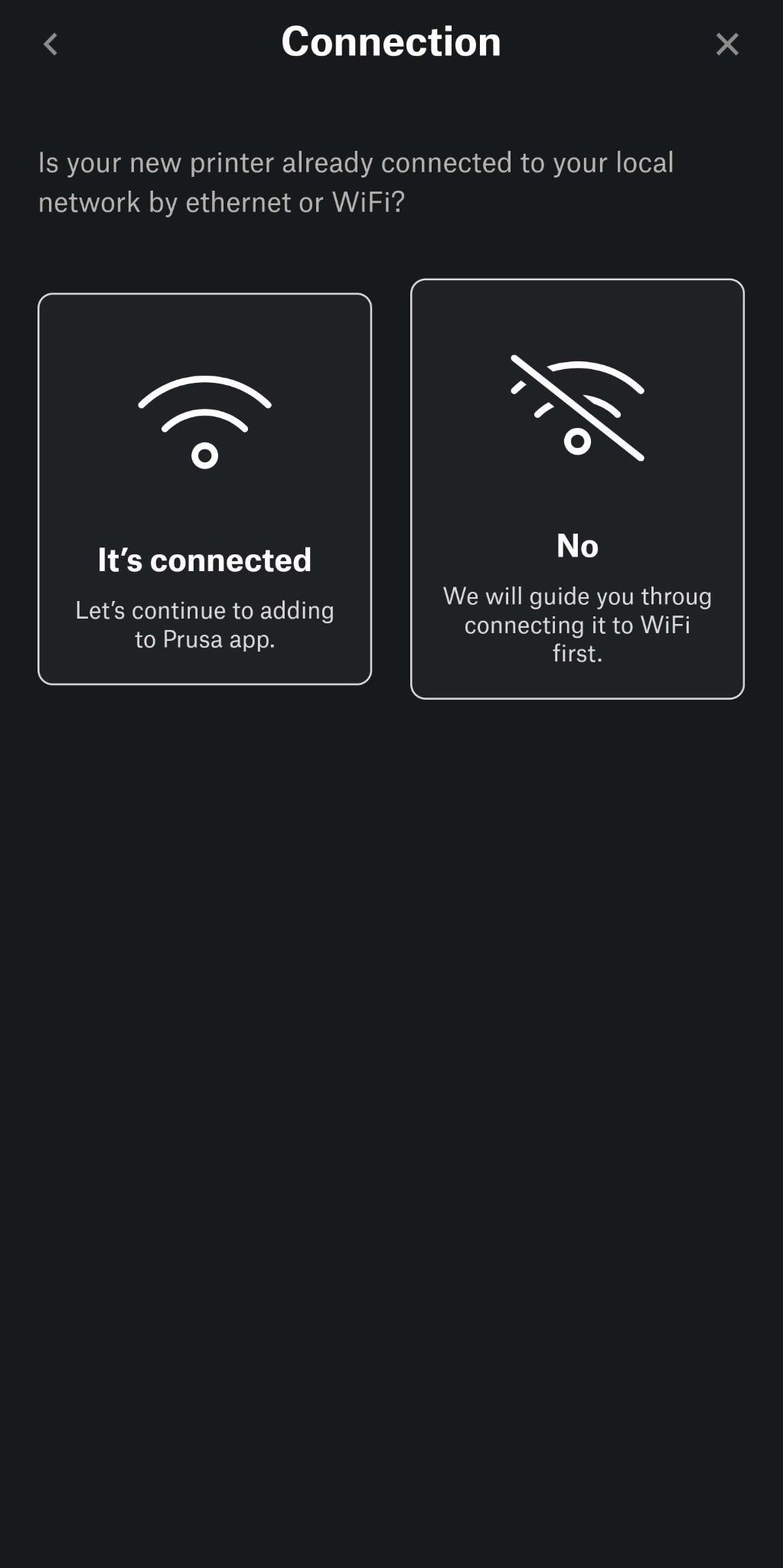Select the It's connected card
The height and width of the screenshot is (1568, 783).
(204, 488)
